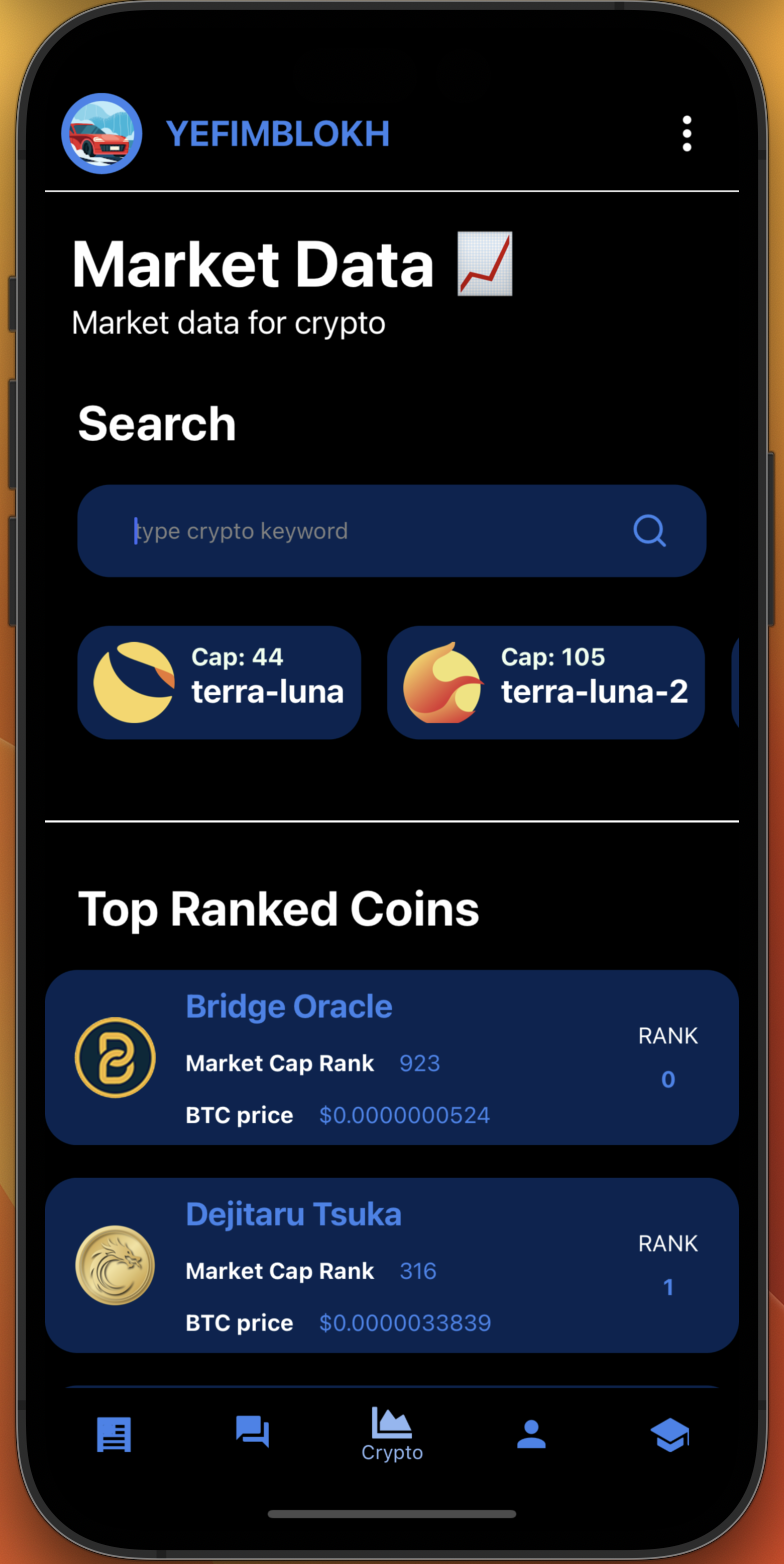This screenshot has height=1564, width=784.
Task: Select the terra-luna Cap: 44 chip
Action: [219, 682]
